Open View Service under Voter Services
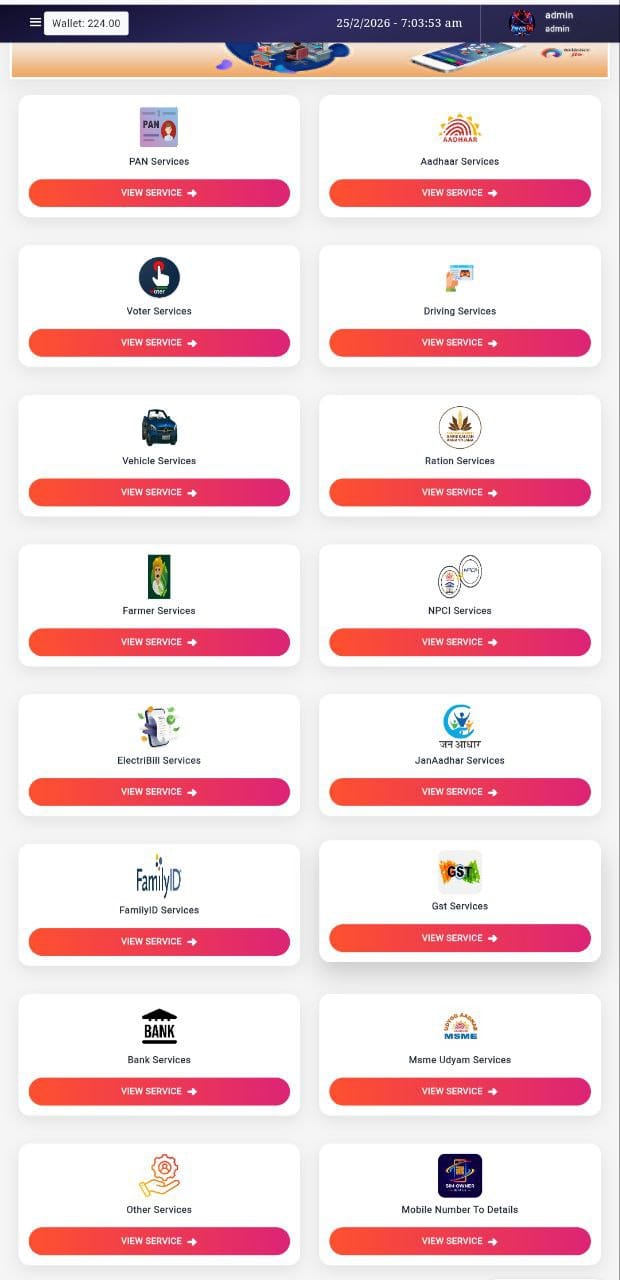Viewport: 620px width, 1280px height. [159, 343]
